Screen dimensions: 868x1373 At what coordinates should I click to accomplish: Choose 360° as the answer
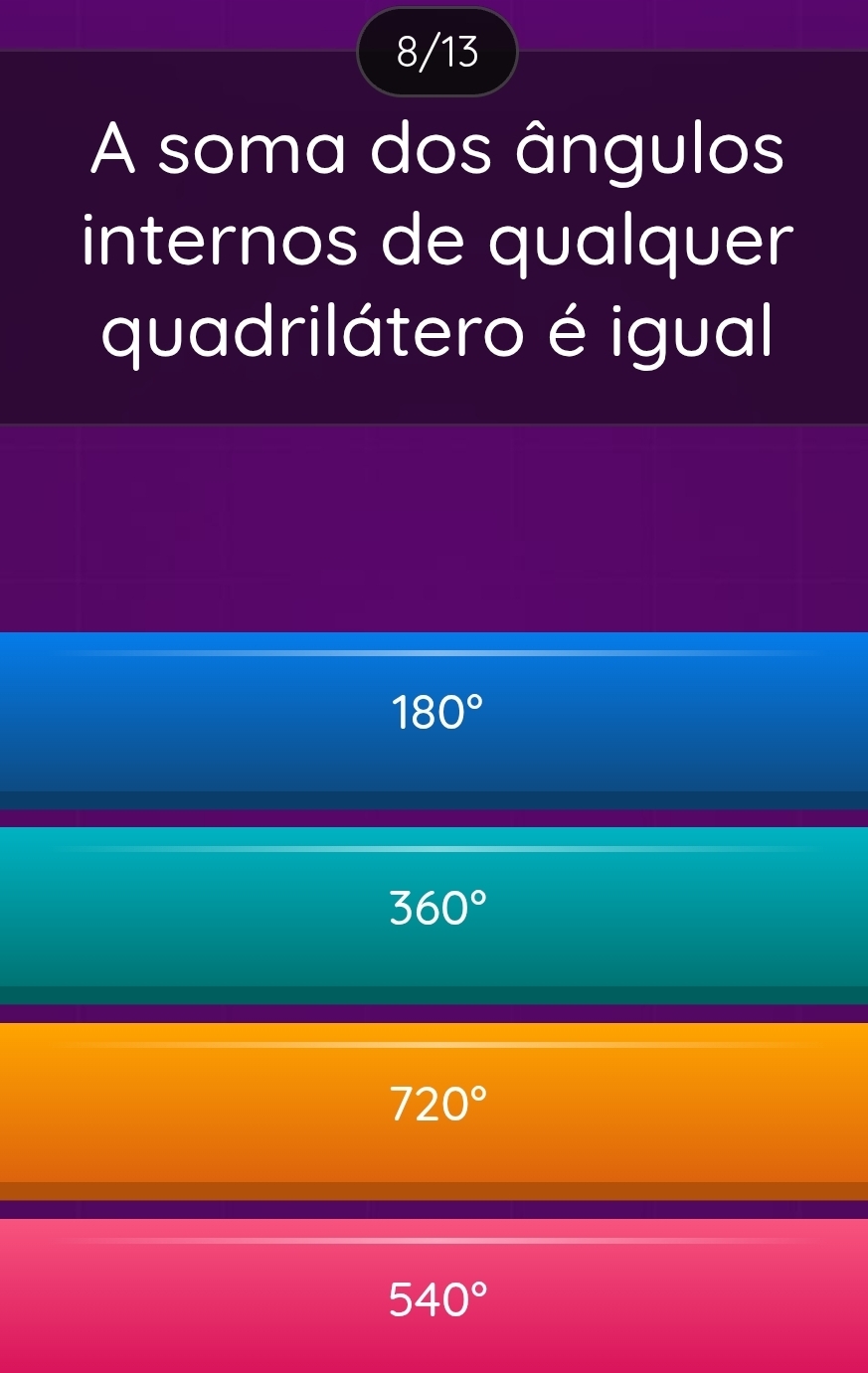(x=434, y=907)
